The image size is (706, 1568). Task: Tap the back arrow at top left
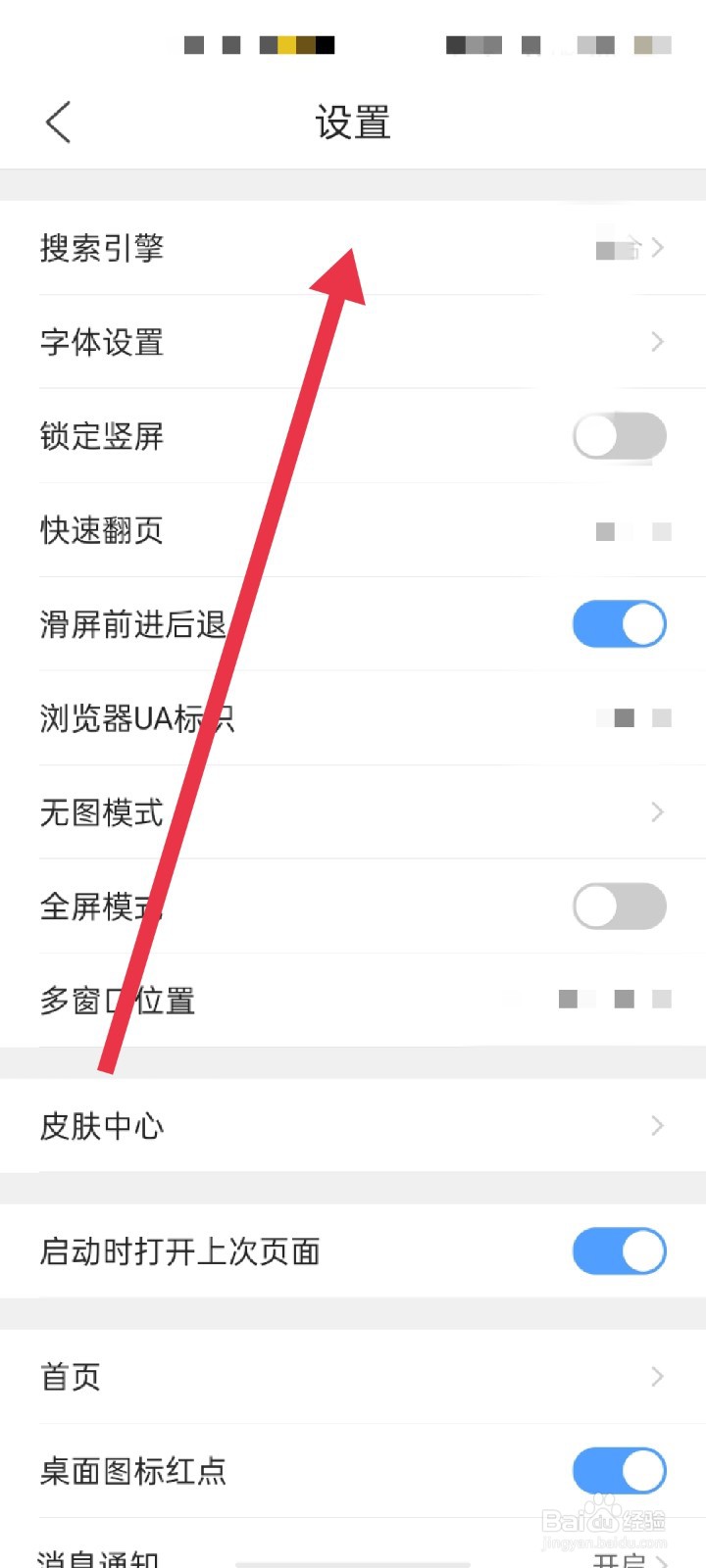click(x=56, y=122)
